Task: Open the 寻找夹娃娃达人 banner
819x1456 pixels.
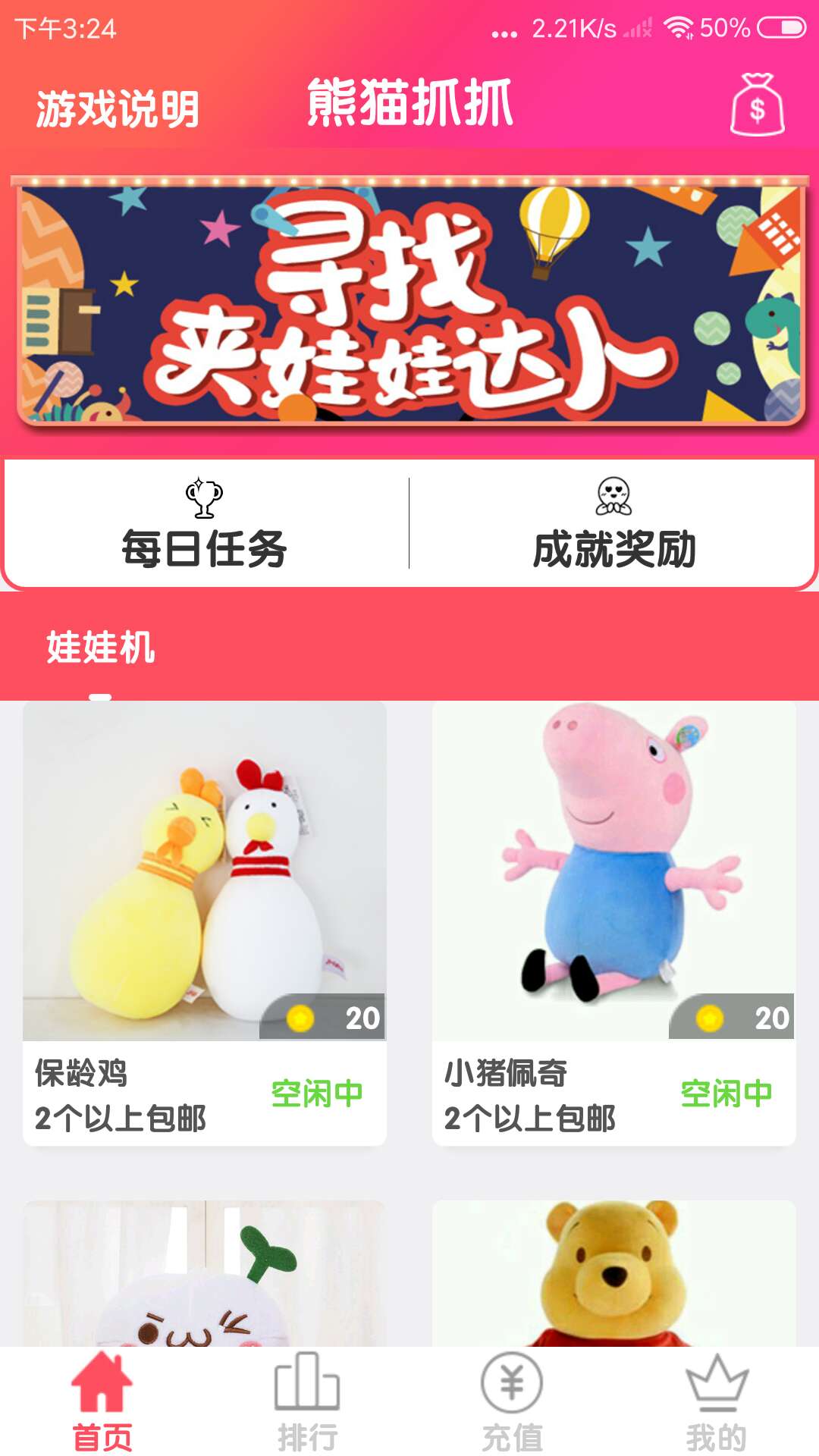Action: (x=409, y=303)
